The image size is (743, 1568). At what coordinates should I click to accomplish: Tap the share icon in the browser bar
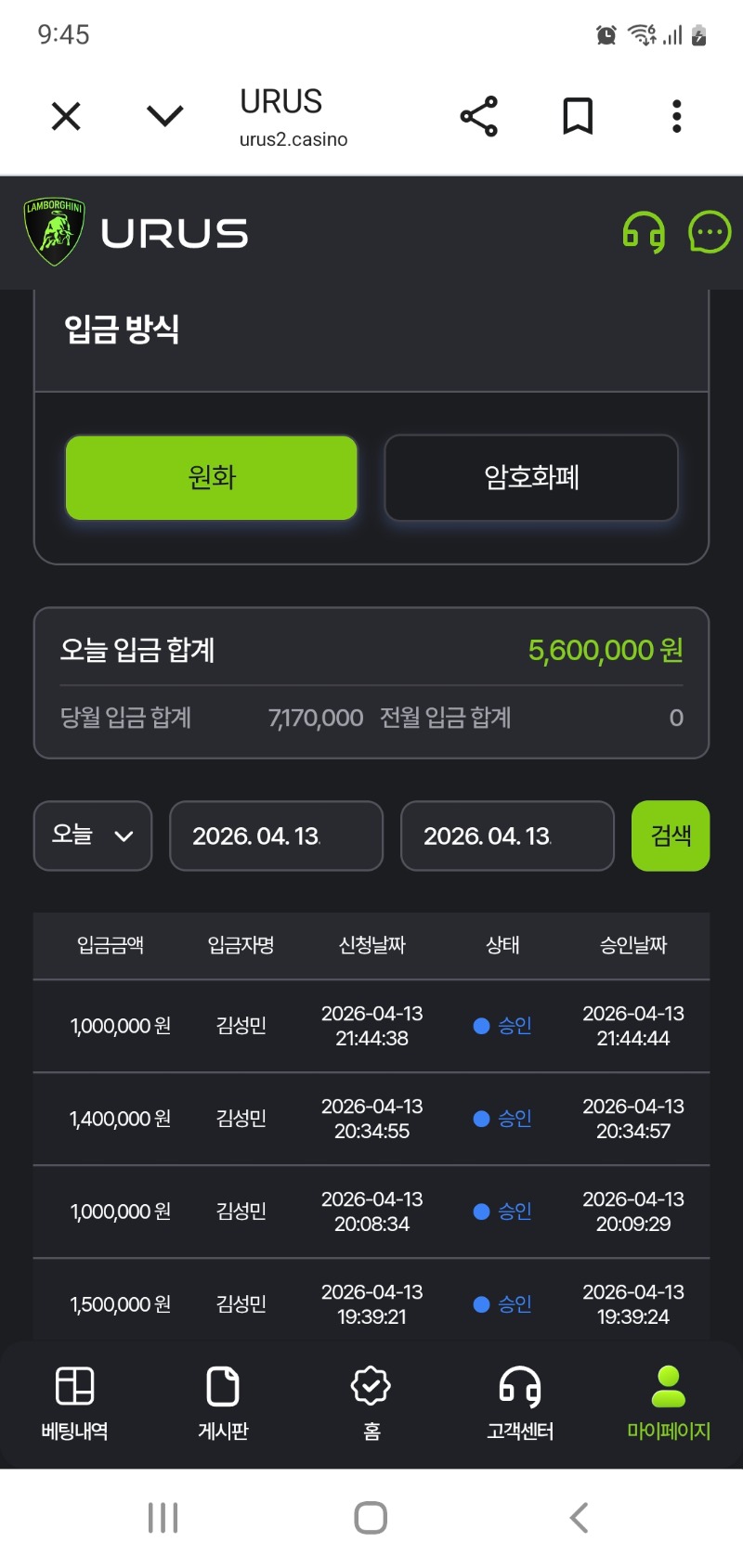click(x=477, y=115)
